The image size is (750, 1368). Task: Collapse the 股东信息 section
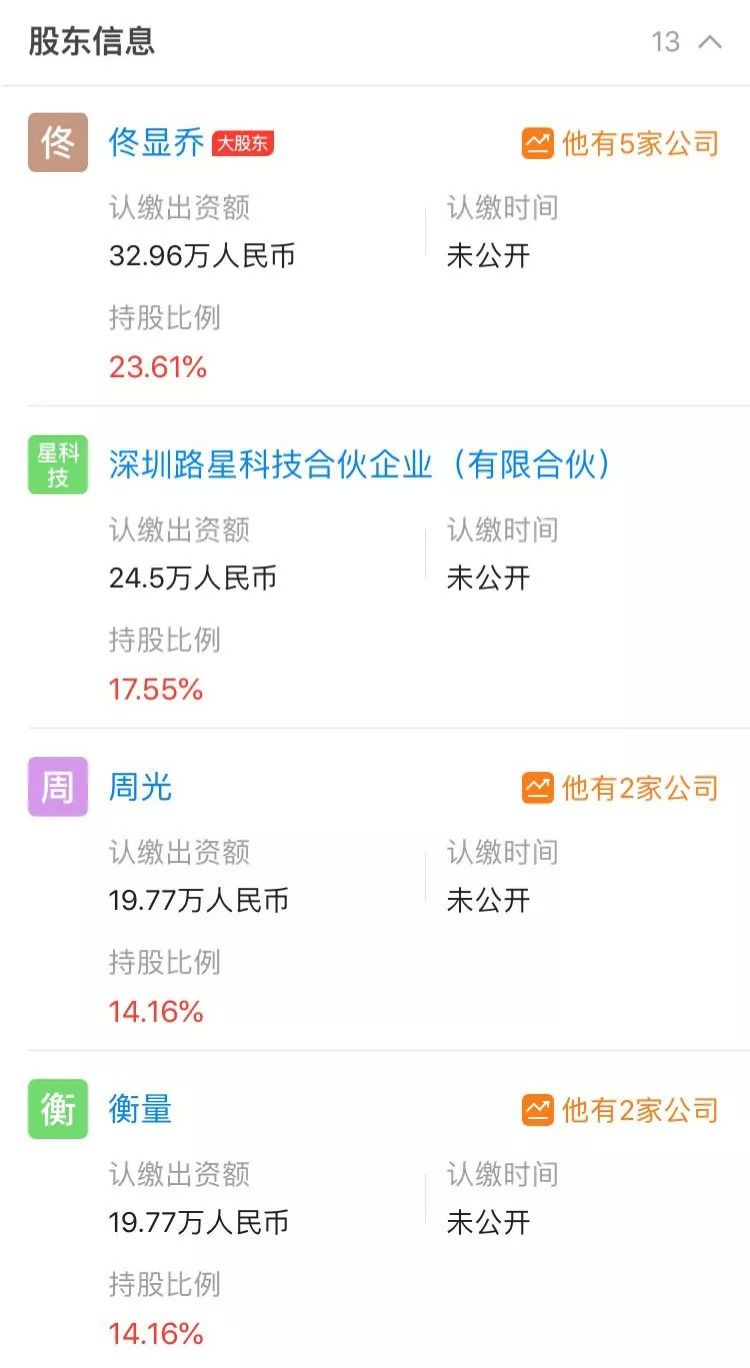(x=709, y=42)
